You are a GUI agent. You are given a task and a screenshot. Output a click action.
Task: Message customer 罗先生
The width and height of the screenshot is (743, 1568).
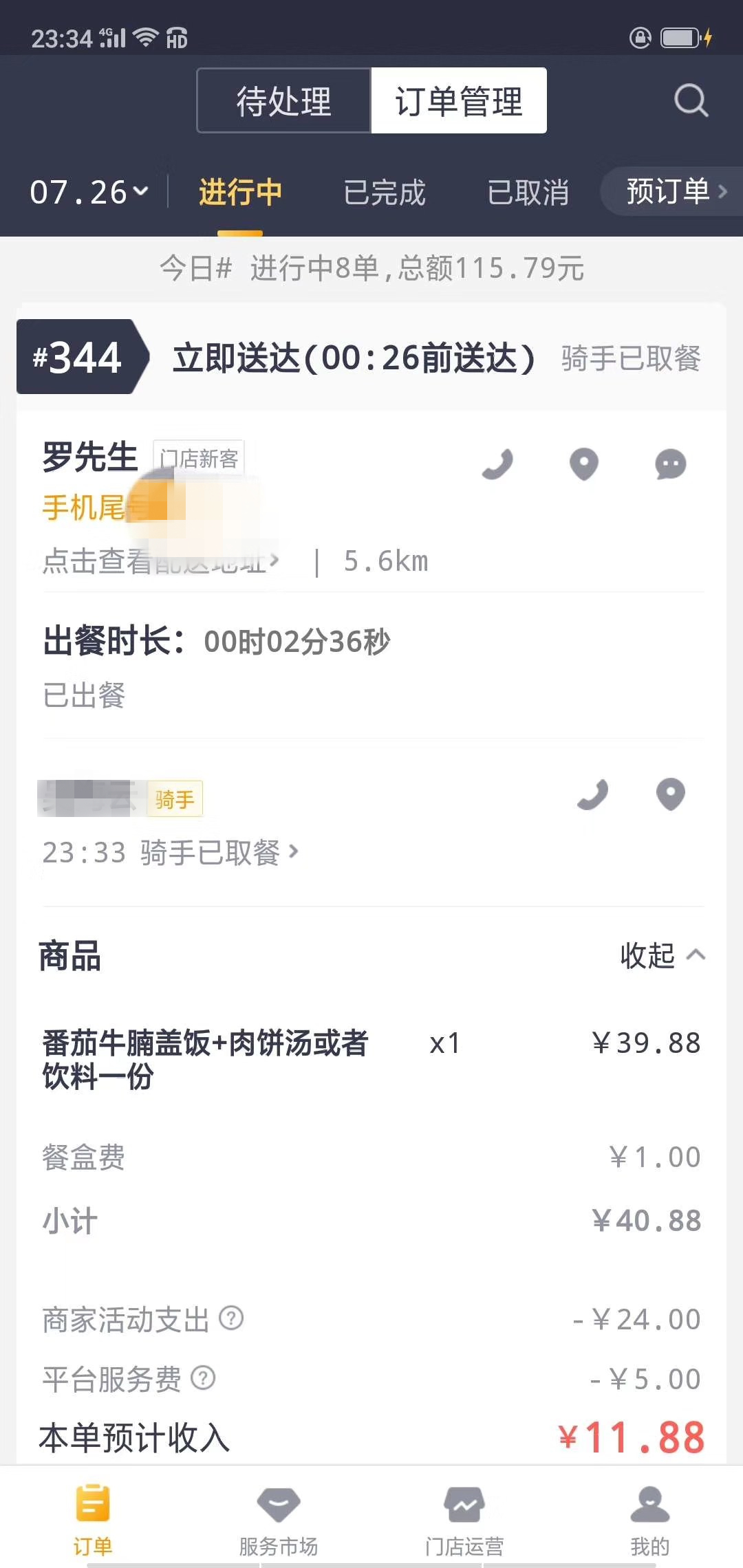pyautogui.click(x=671, y=464)
